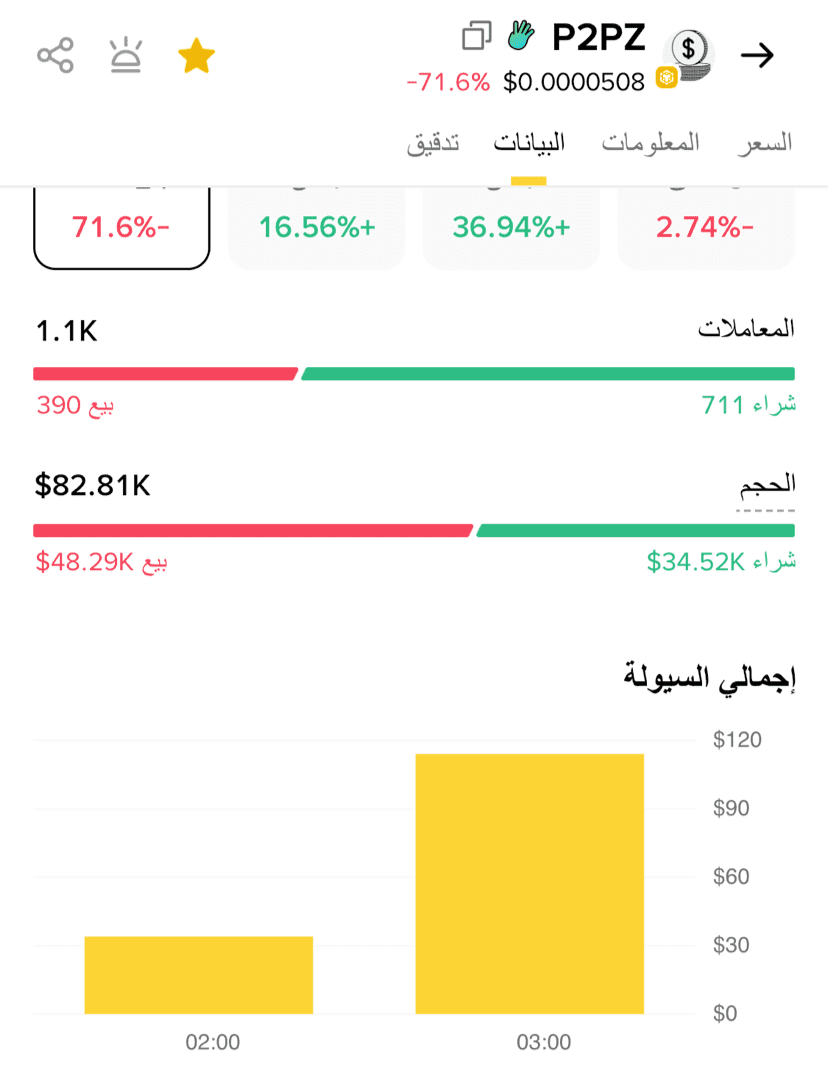Switch to the السعر tab
Image resolution: width=828 pixels, height=1085 pixels.
click(x=764, y=143)
